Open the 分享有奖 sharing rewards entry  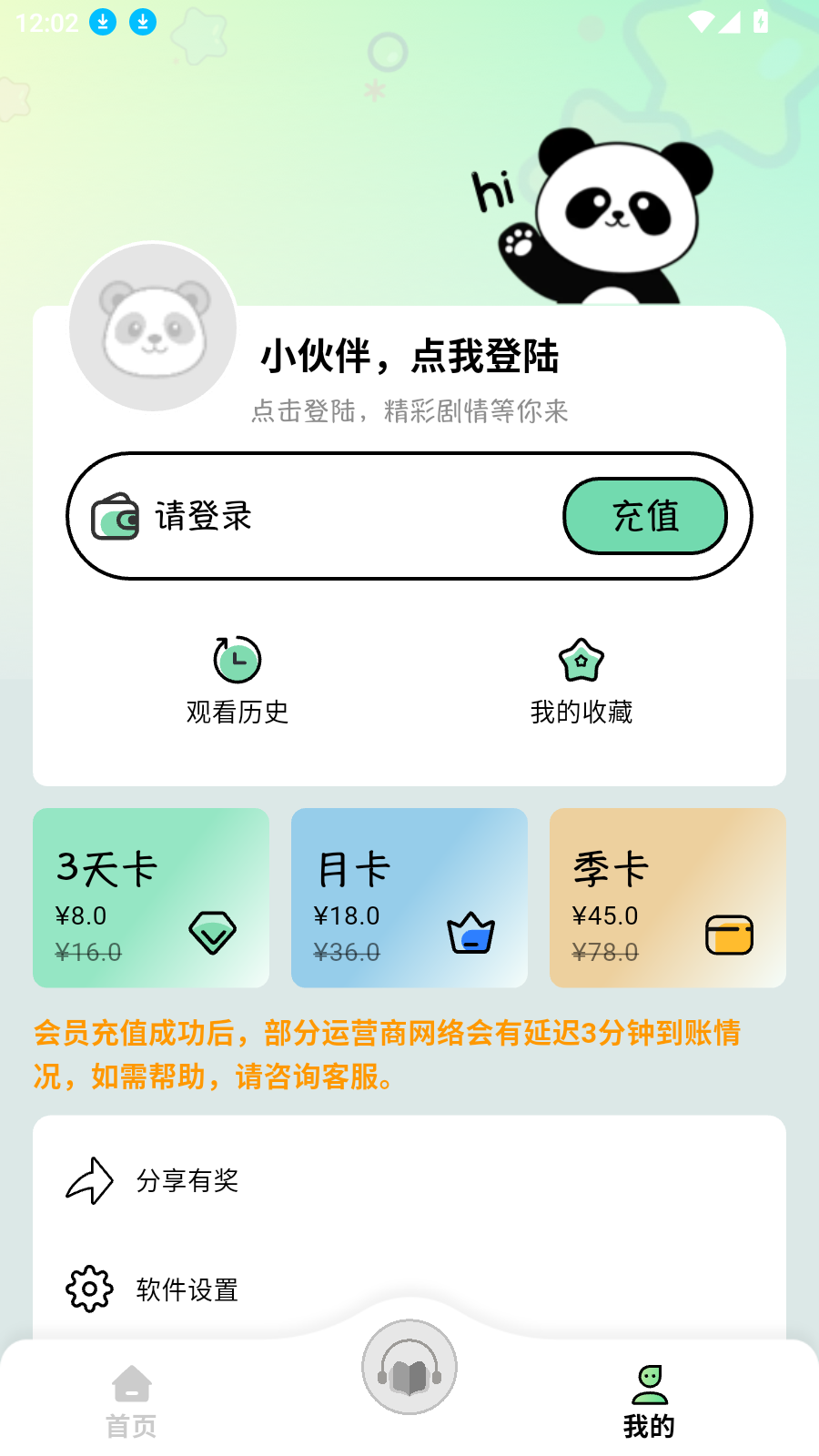[x=187, y=1181]
